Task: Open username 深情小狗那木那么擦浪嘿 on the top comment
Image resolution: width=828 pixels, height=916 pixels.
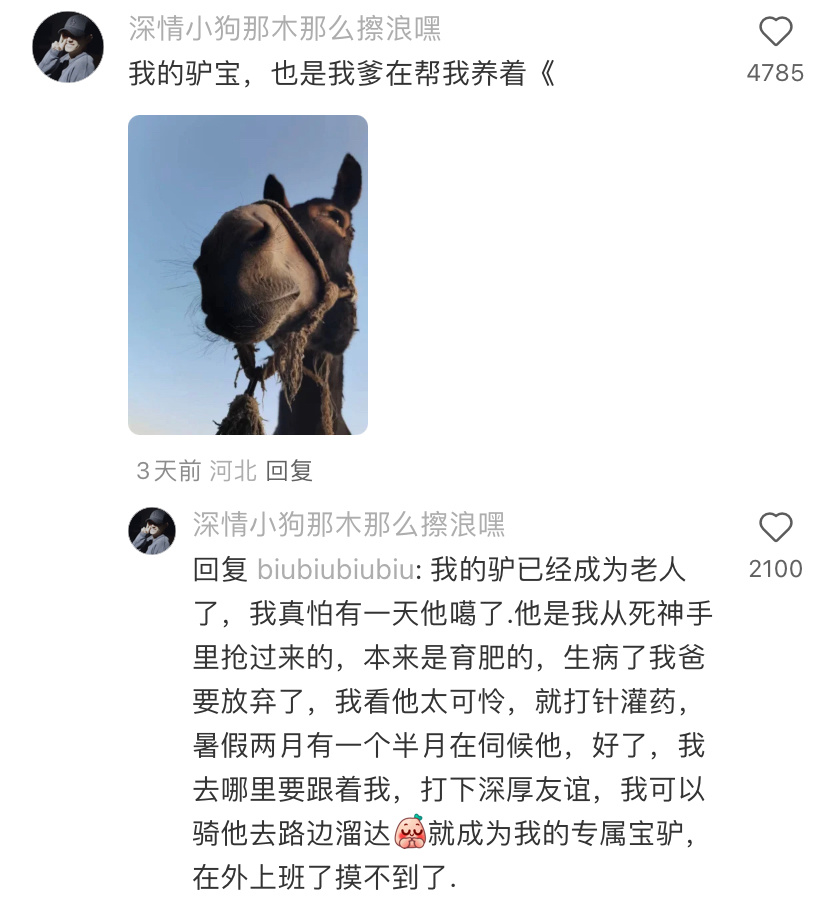Action: coord(285,28)
